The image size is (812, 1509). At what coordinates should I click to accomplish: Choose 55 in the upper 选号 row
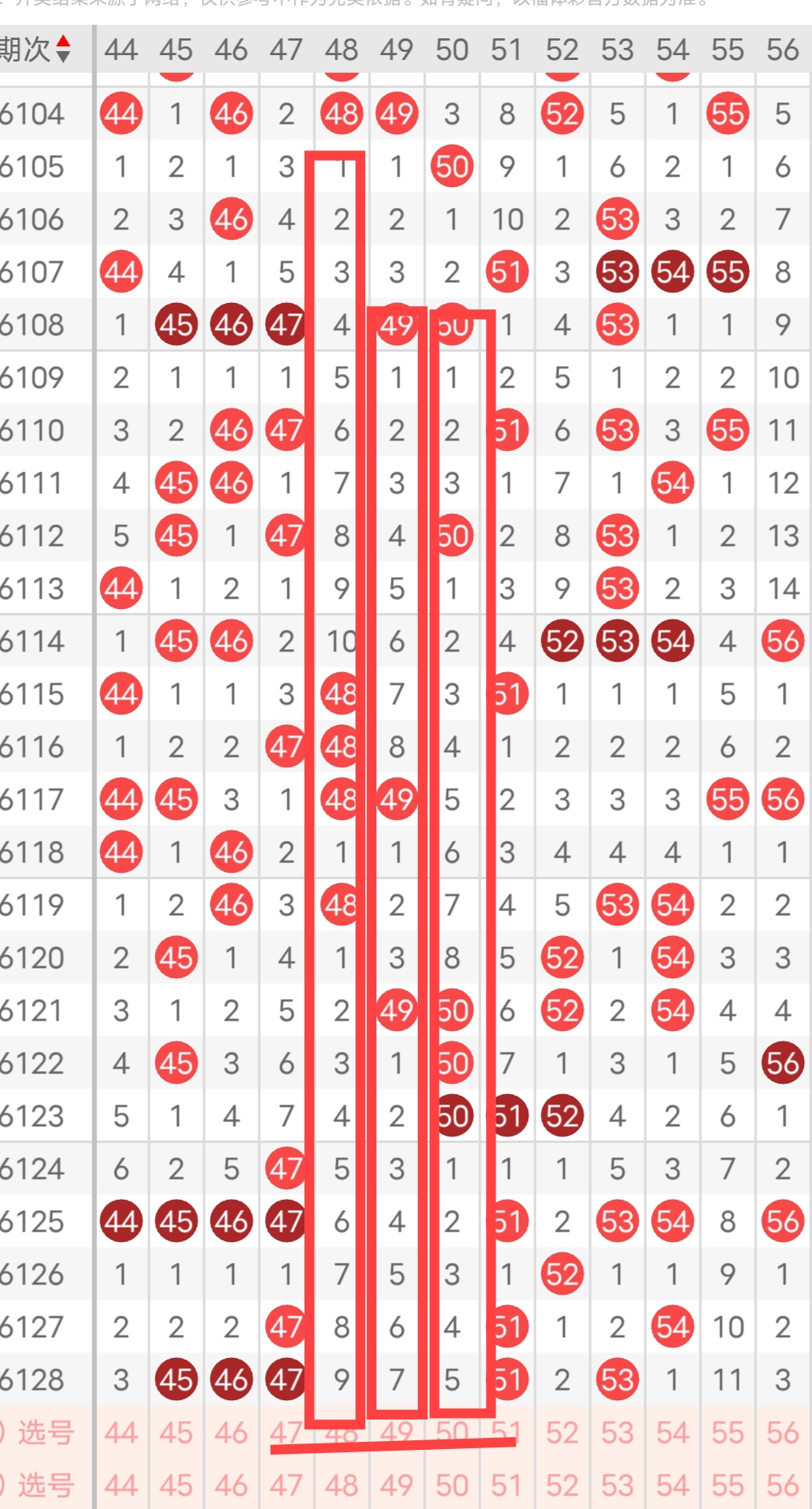tap(727, 1433)
